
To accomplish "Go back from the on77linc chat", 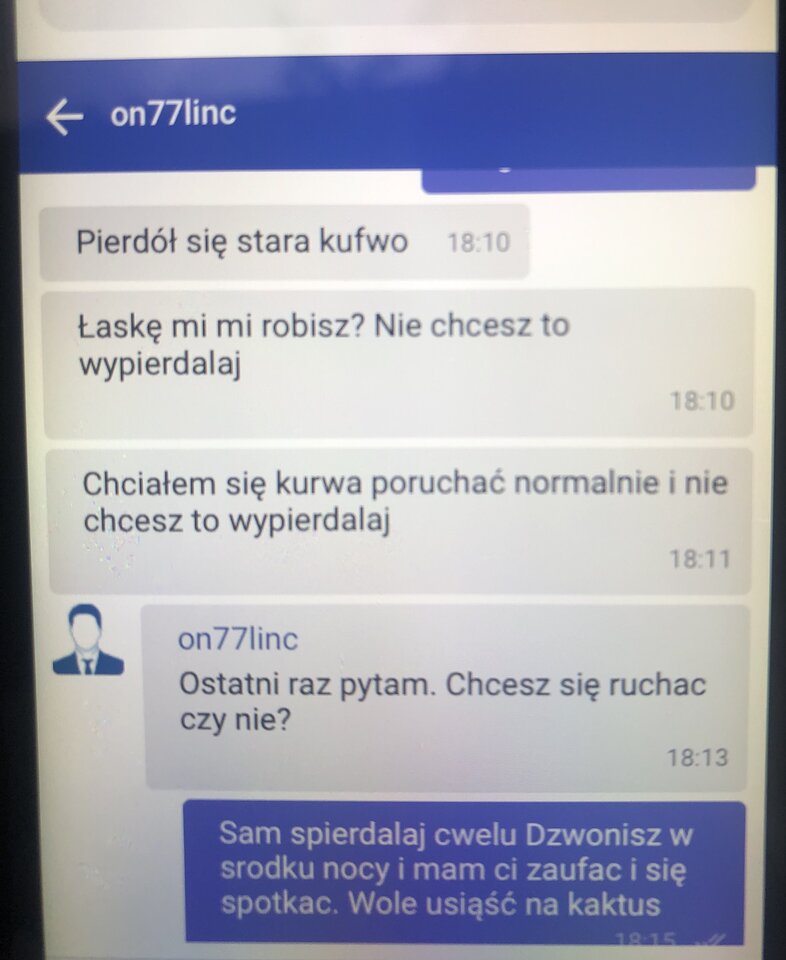I will pos(65,116).
